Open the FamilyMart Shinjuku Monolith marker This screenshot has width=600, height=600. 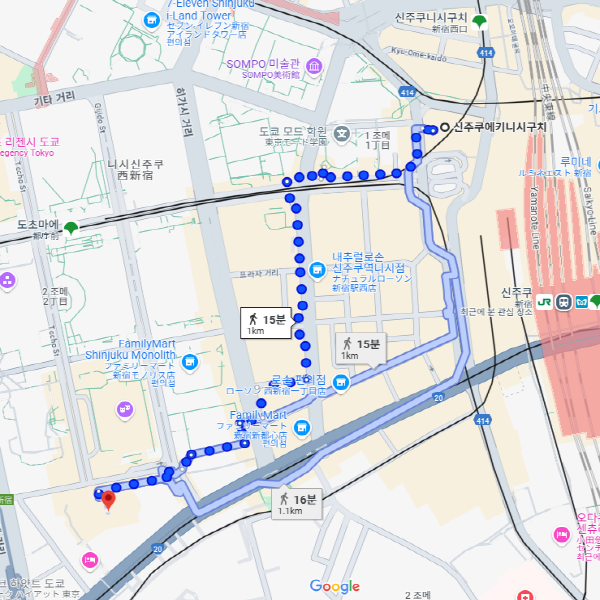pyautogui.click(x=124, y=409)
